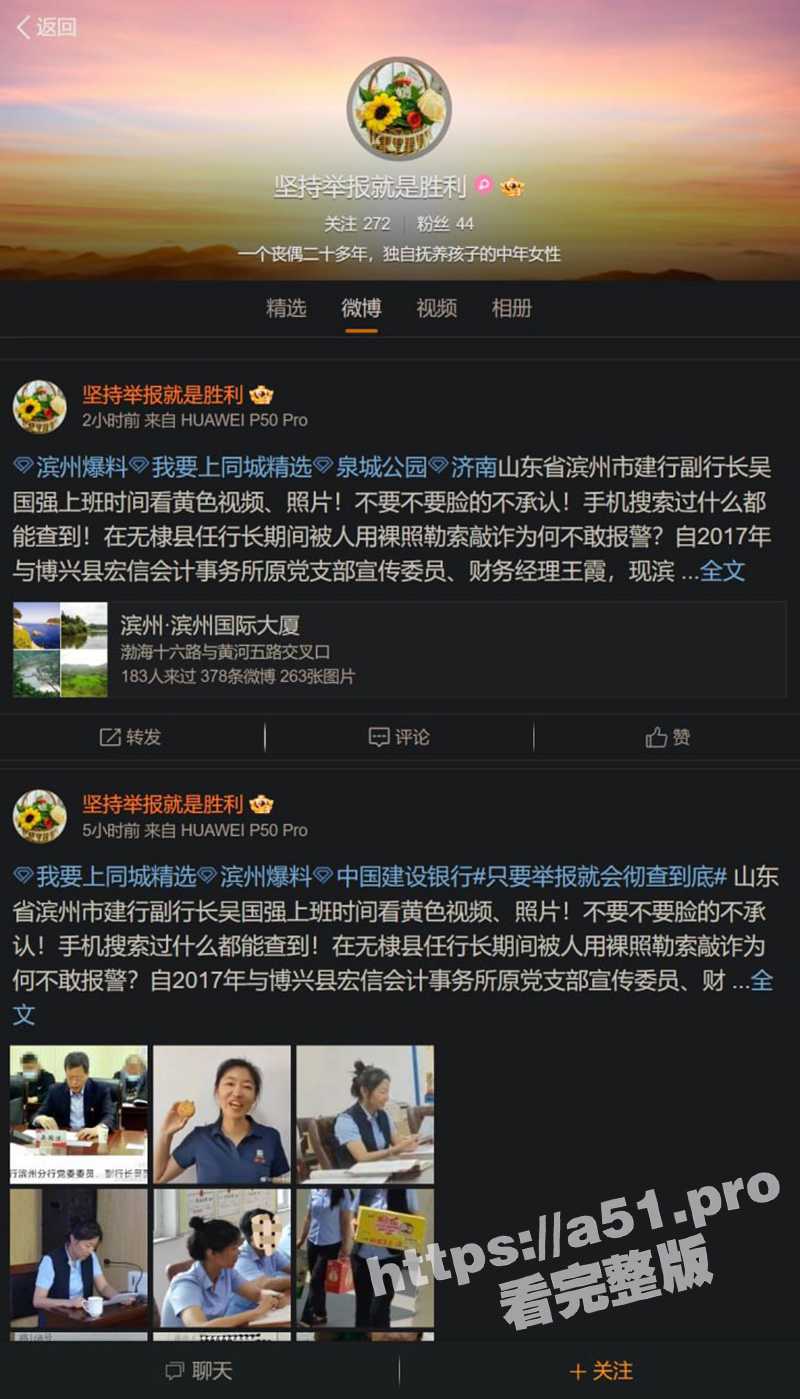Open following list 关注 272
Image resolution: width=800 pixels, height=1399 pixels.
[x=357, y=224]
